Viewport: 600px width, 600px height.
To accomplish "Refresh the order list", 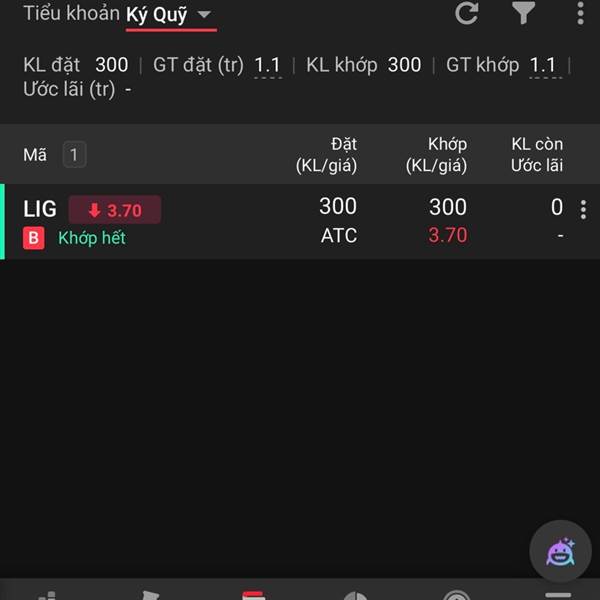I will [x=467, y=13].
